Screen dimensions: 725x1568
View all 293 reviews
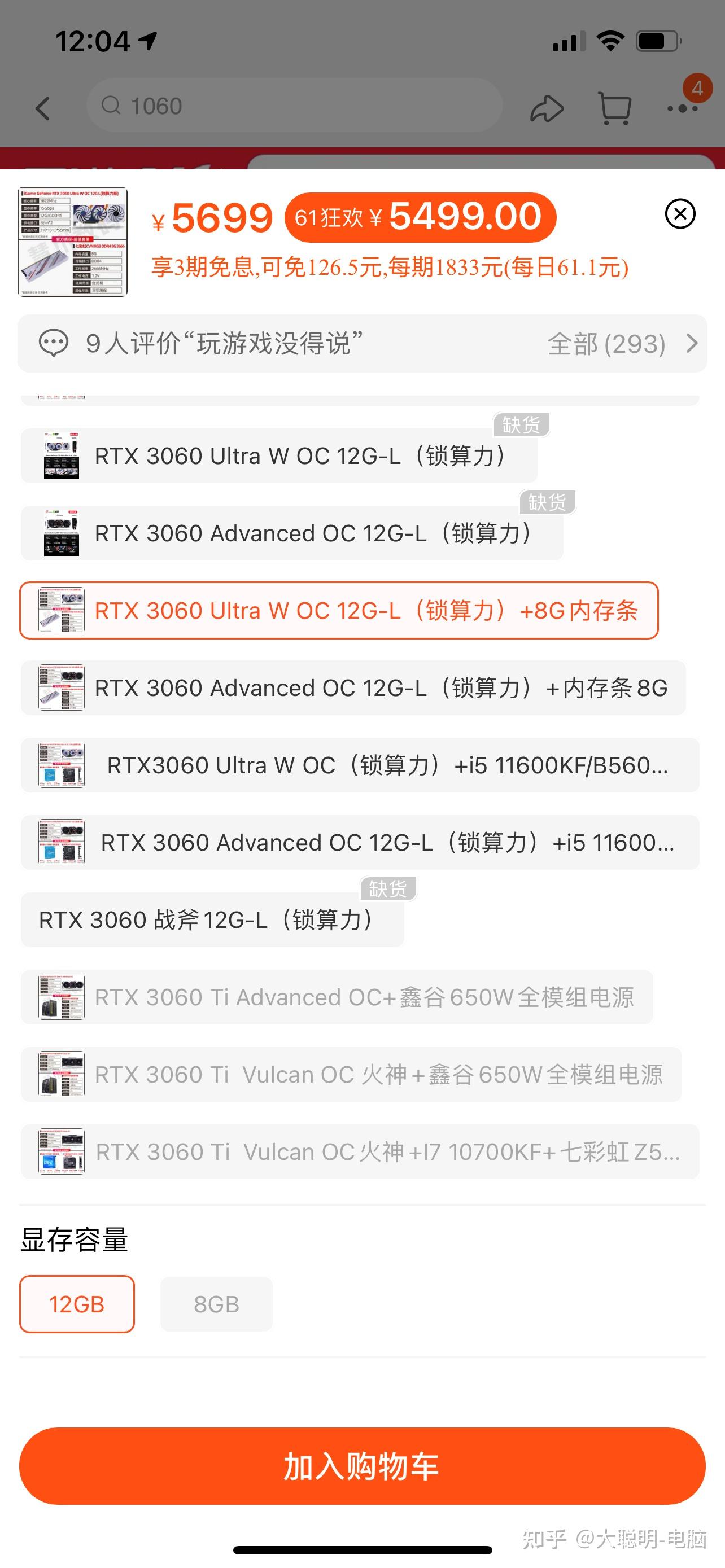pyautogui.click(x=621, y=344)
